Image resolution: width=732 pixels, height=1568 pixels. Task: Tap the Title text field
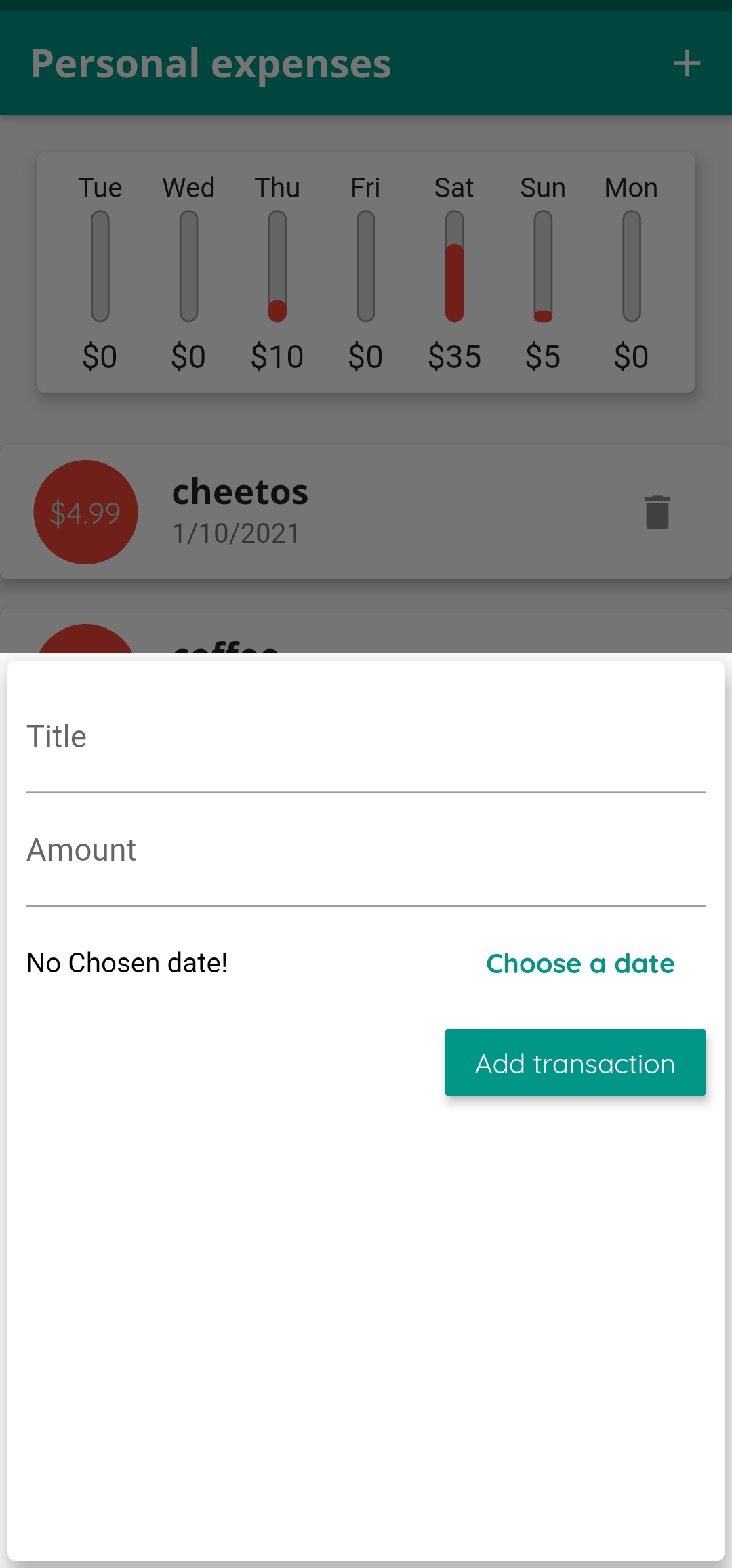[365, 745]
